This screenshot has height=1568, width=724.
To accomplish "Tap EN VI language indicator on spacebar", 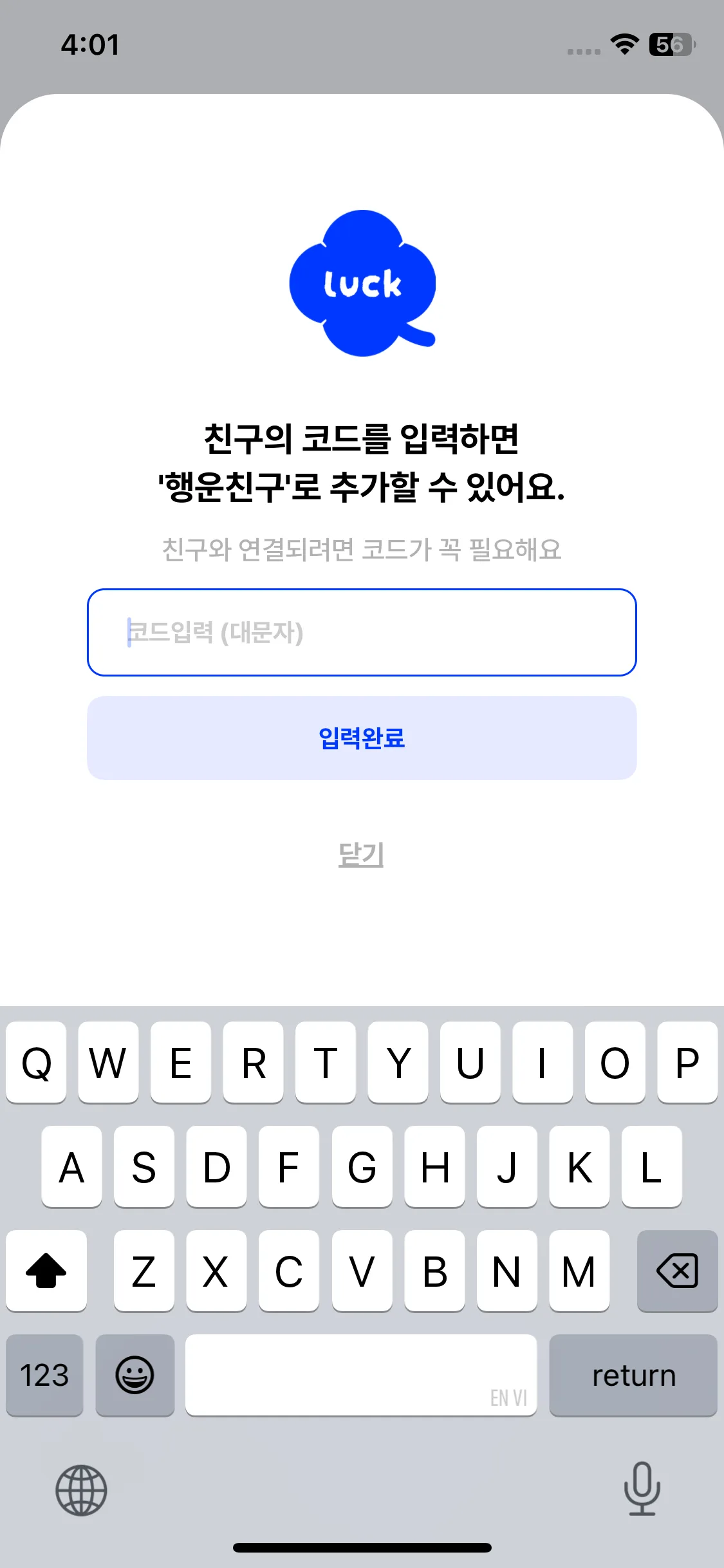I will click(x=508, y=1398).
